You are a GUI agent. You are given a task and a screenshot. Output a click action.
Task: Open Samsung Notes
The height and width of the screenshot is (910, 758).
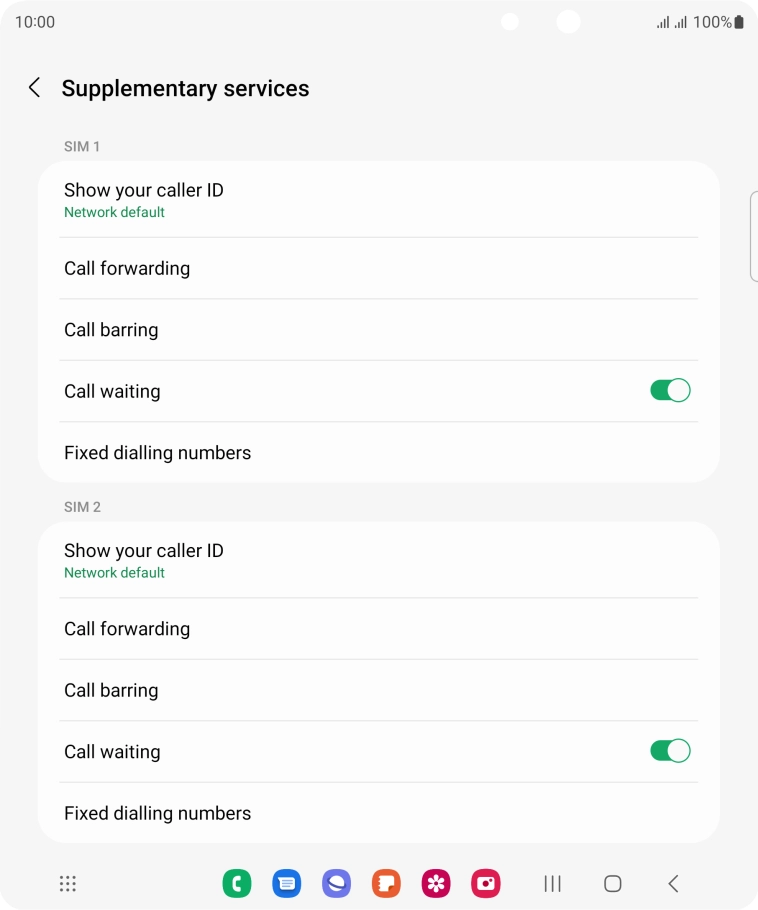[386, 883]
